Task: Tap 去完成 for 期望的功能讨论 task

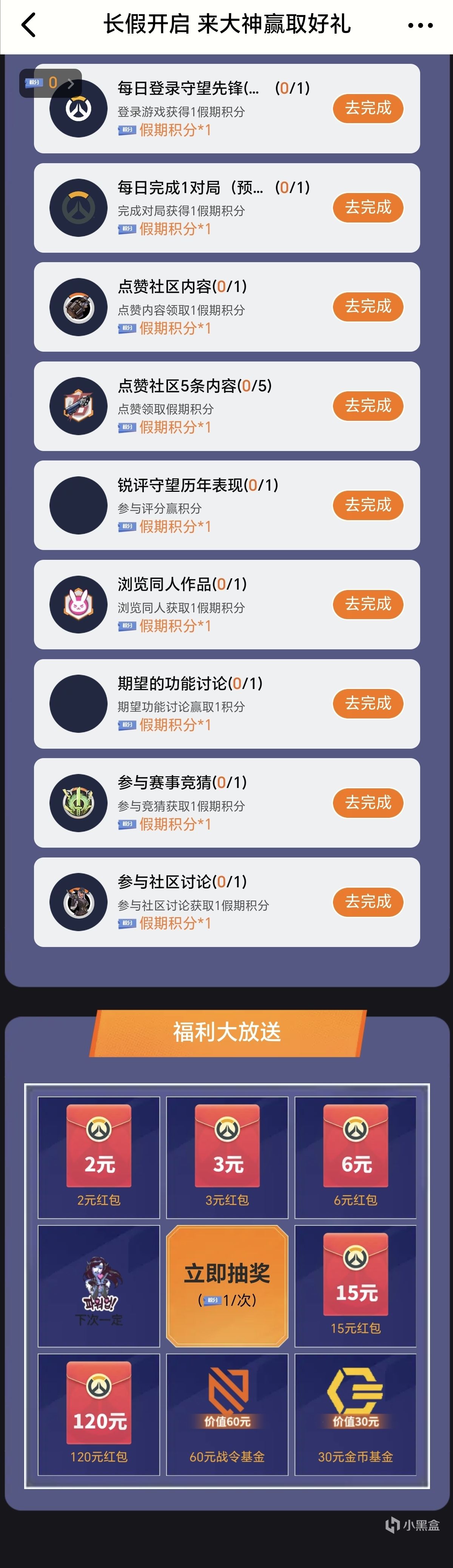Action: [368, 703]
